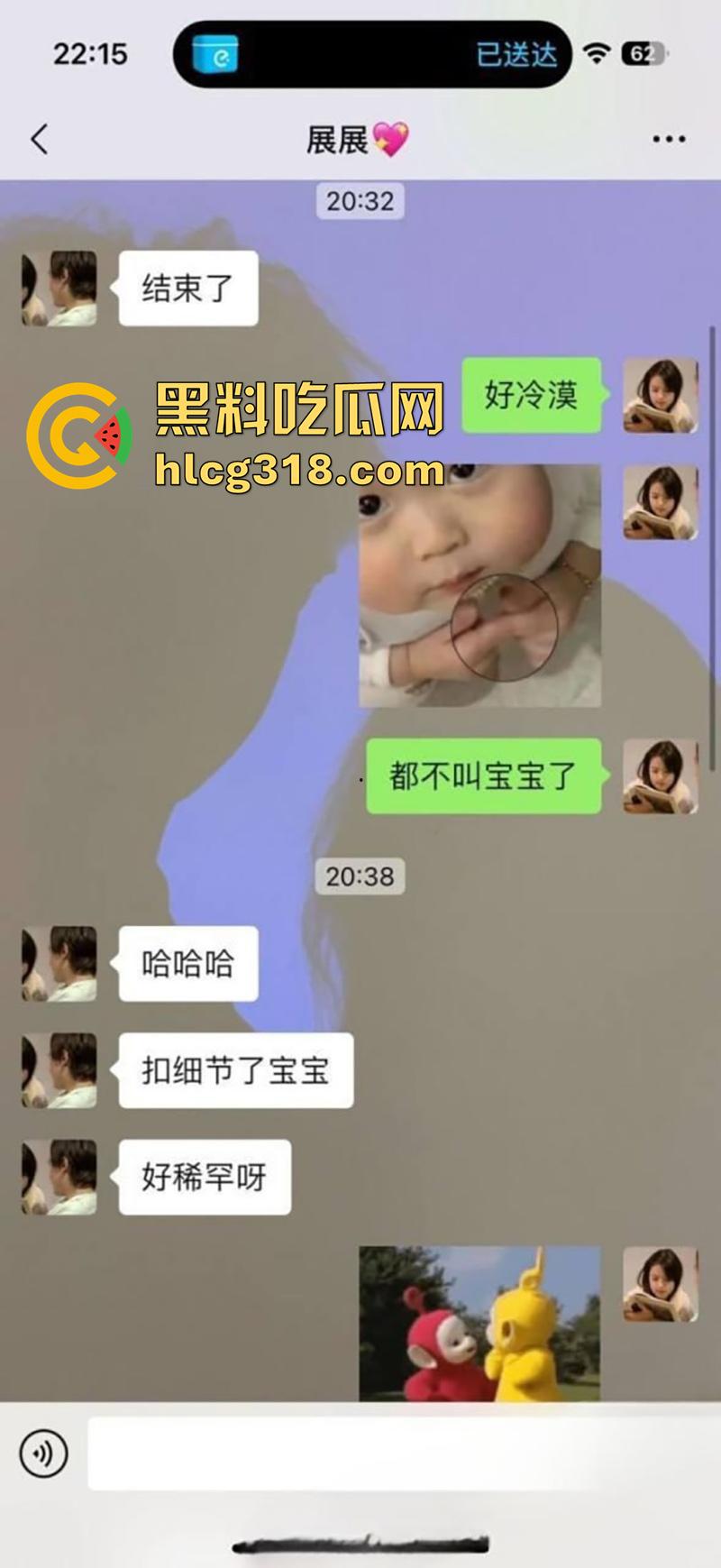Switch to voice message input
This screenshot has height=1568, width=721.
43,1453
